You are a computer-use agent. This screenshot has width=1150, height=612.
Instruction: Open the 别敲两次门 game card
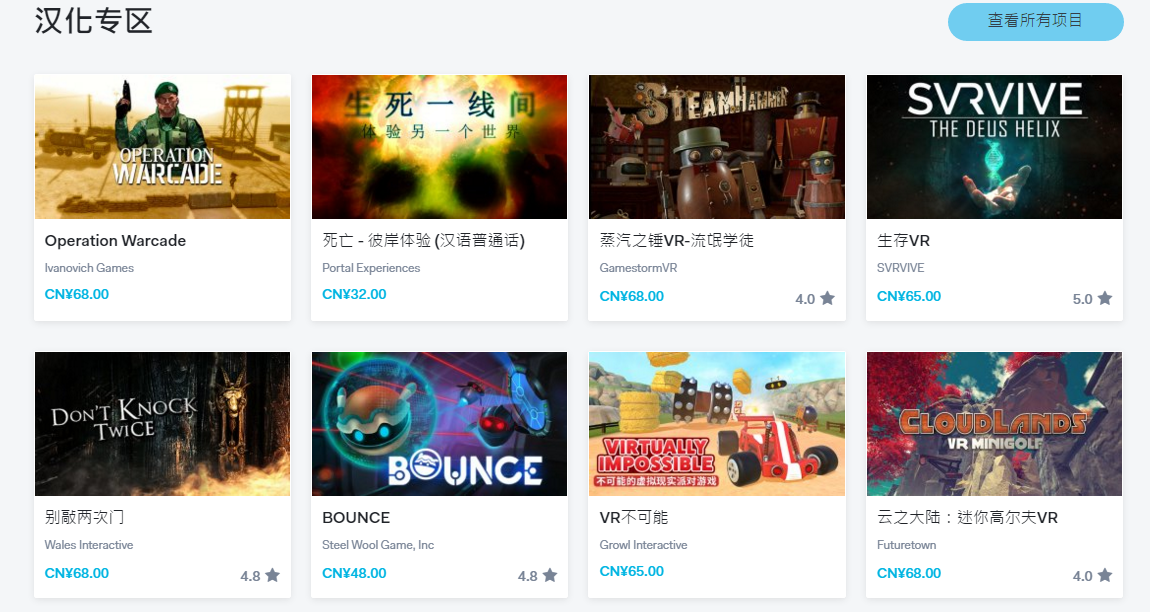point(162,424)
